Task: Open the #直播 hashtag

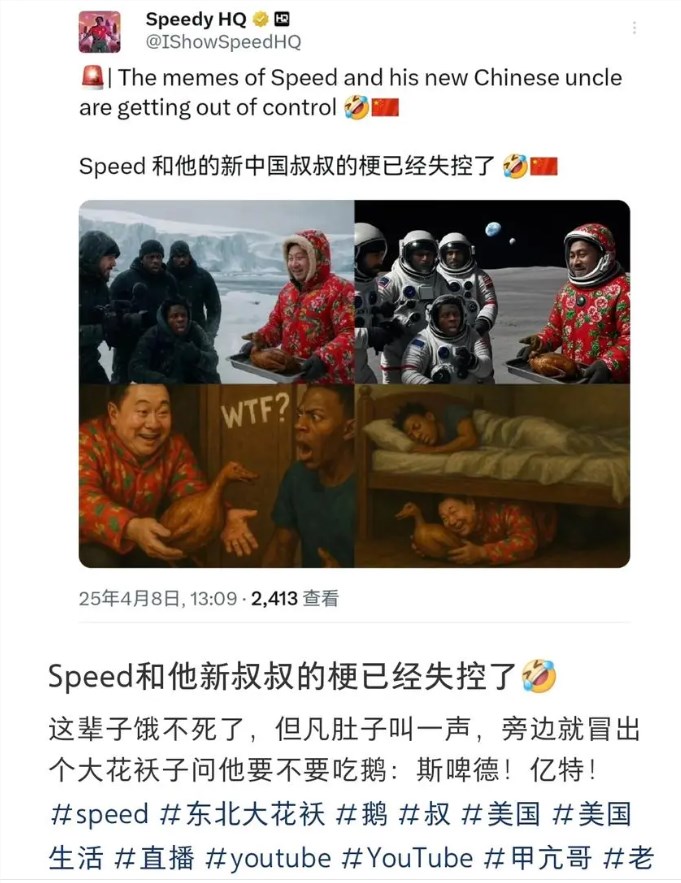Action: click(x=154, y=857)
